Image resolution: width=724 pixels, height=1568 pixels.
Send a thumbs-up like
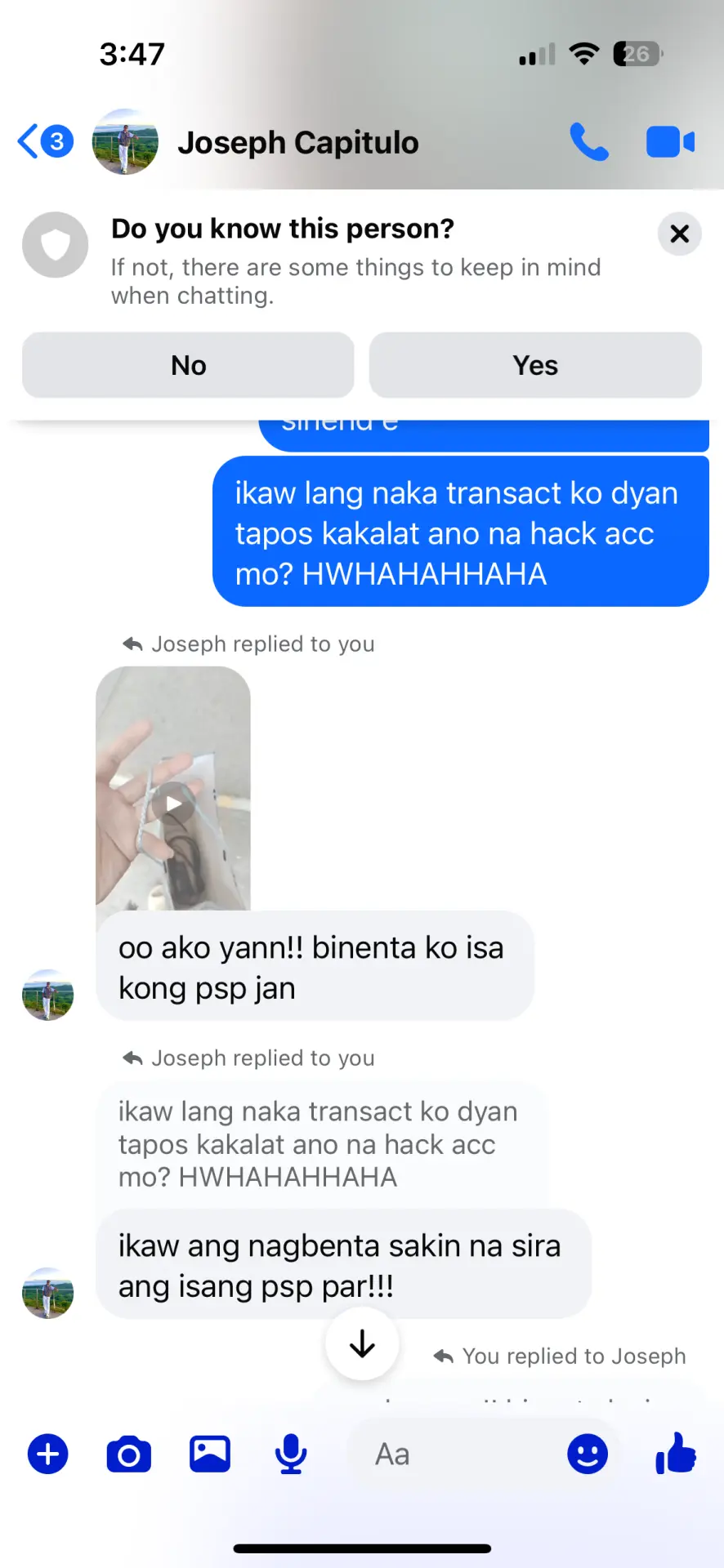click(x=676, y=1454)
